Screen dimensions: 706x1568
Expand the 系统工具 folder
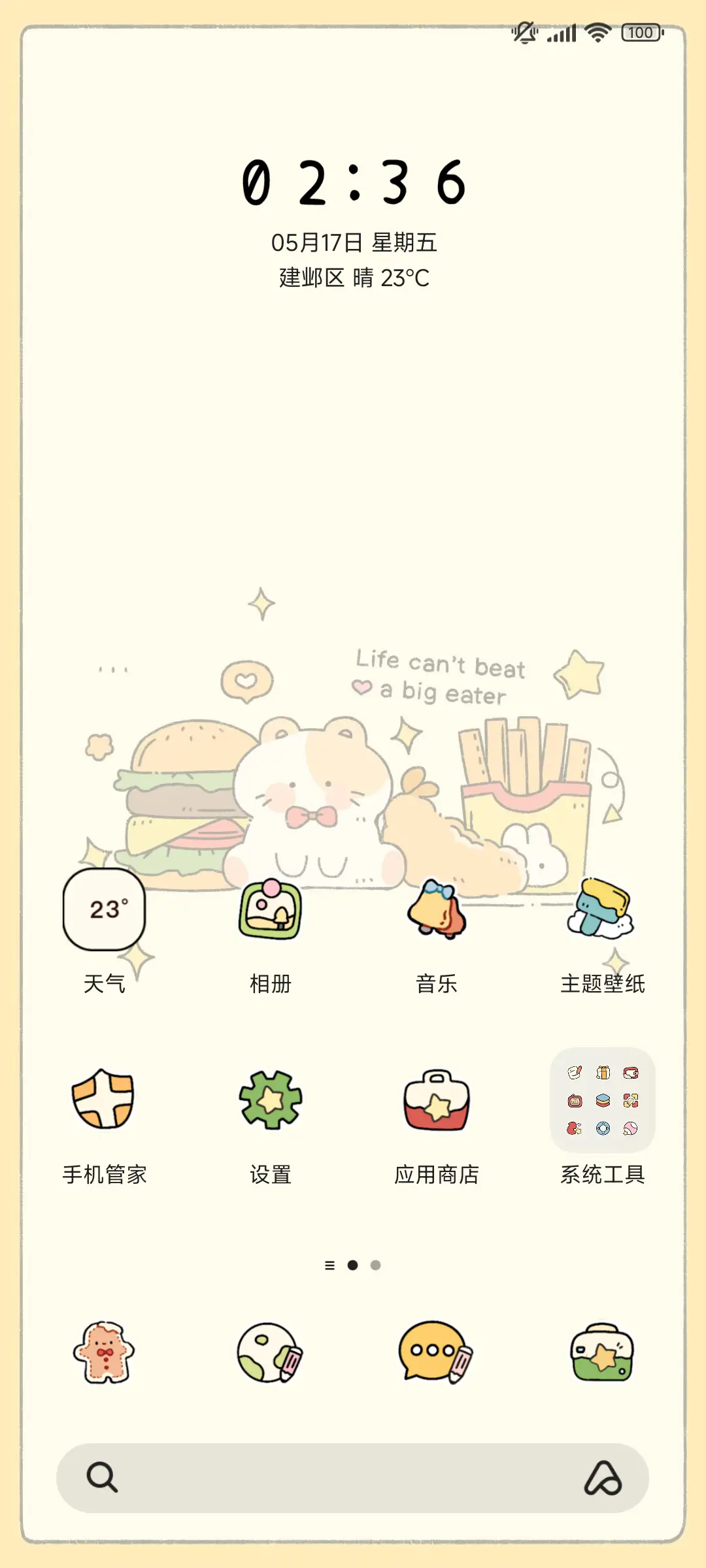click(602, 1104)
